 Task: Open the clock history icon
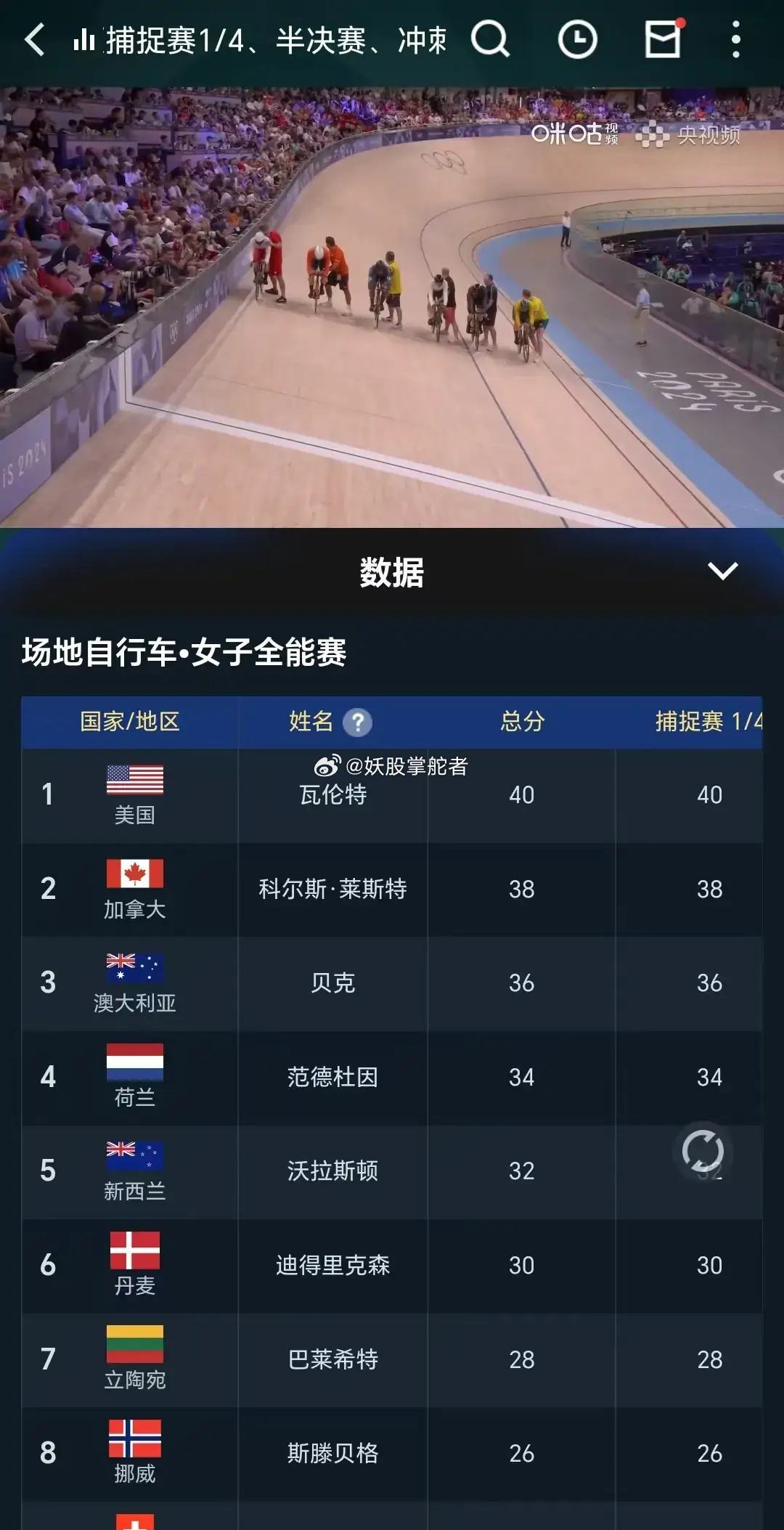[577, 39]
